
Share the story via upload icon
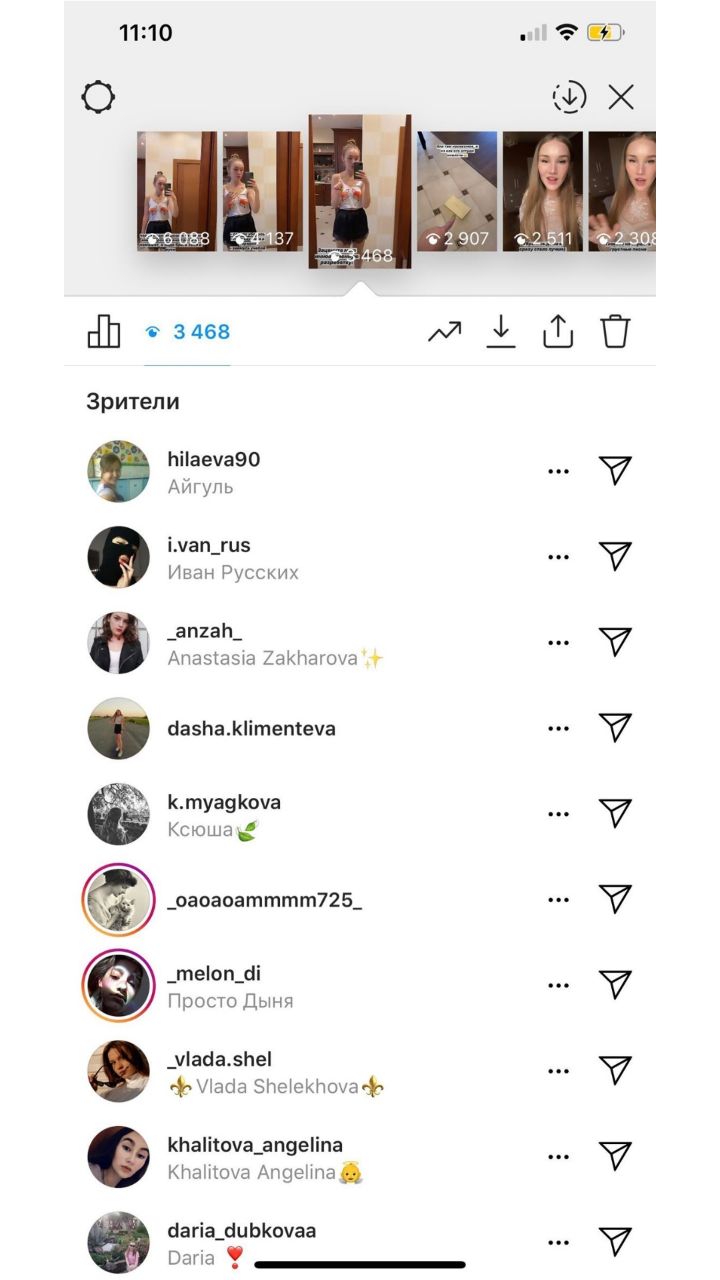558,331
